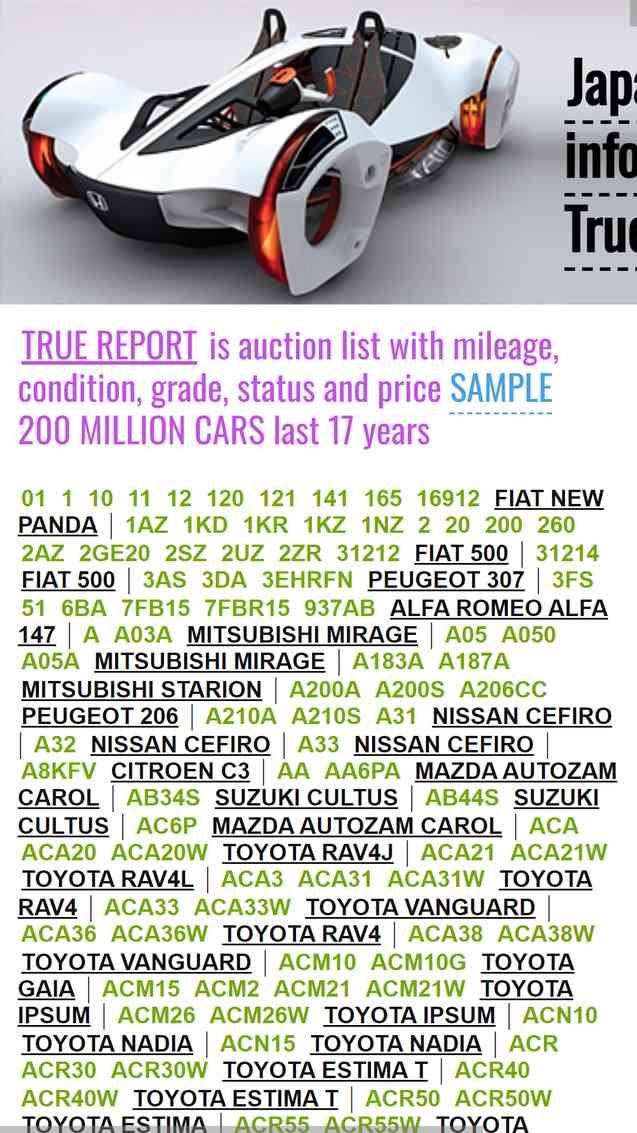Image resolution: width=637 pixels, height=1133 pixels.
Task: Open the TOYOTA RAV4L link
Action: pos(108,879)
